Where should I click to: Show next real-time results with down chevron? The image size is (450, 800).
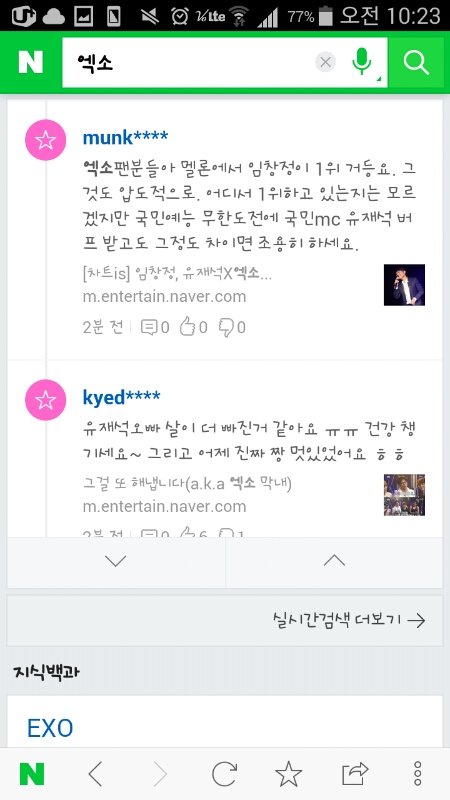[115, 561]
